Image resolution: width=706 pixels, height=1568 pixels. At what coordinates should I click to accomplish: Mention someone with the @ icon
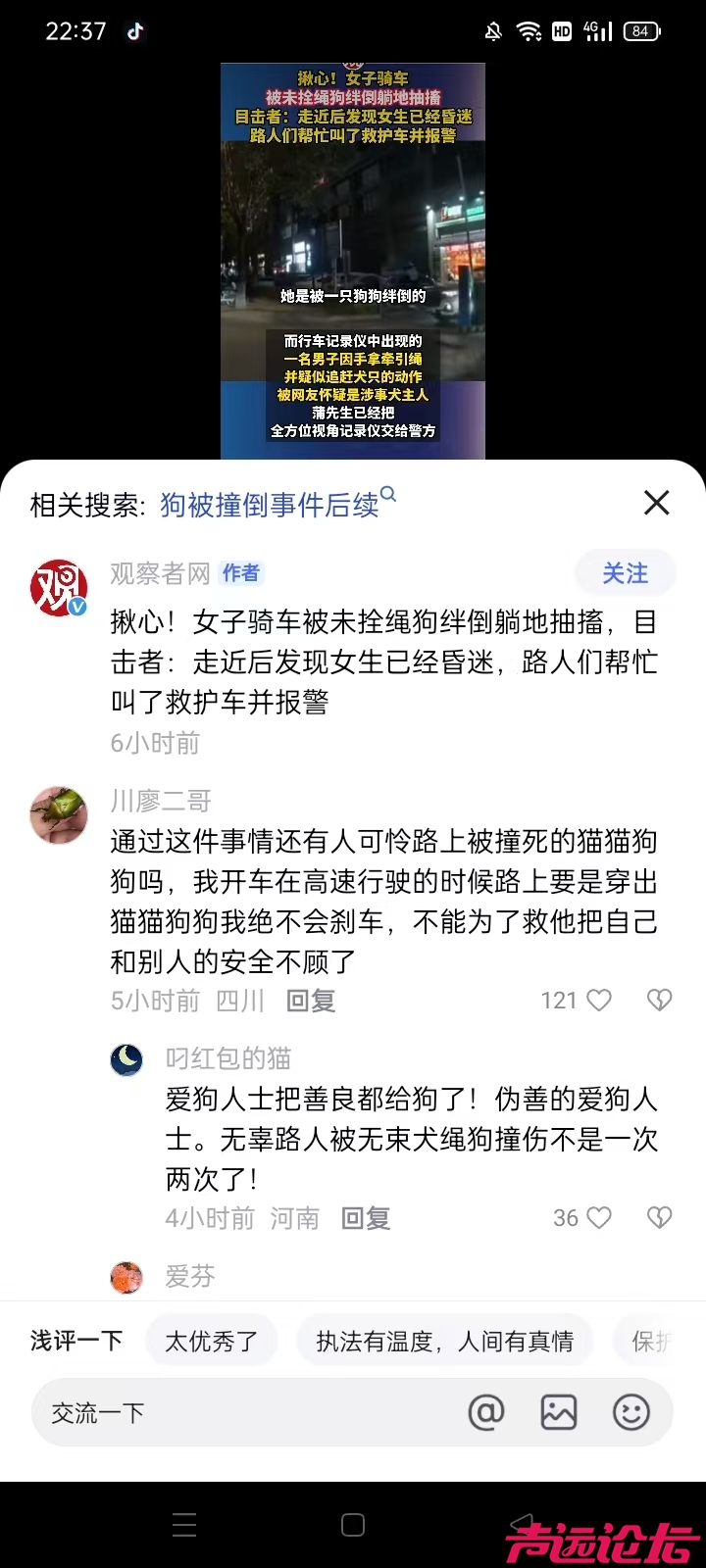click(486, 1412)
